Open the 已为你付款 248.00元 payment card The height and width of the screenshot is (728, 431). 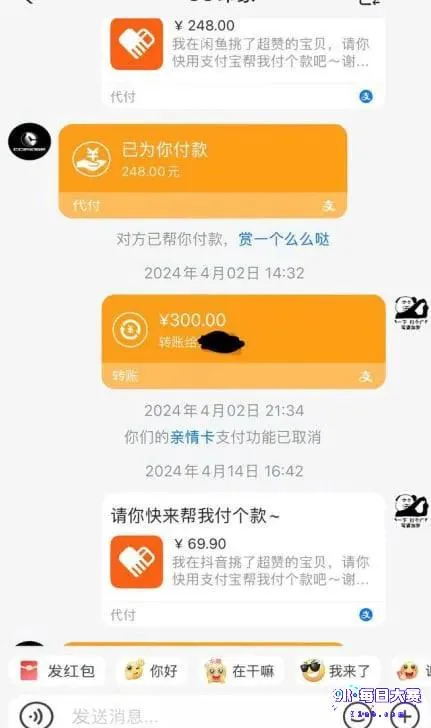[202, 171]
